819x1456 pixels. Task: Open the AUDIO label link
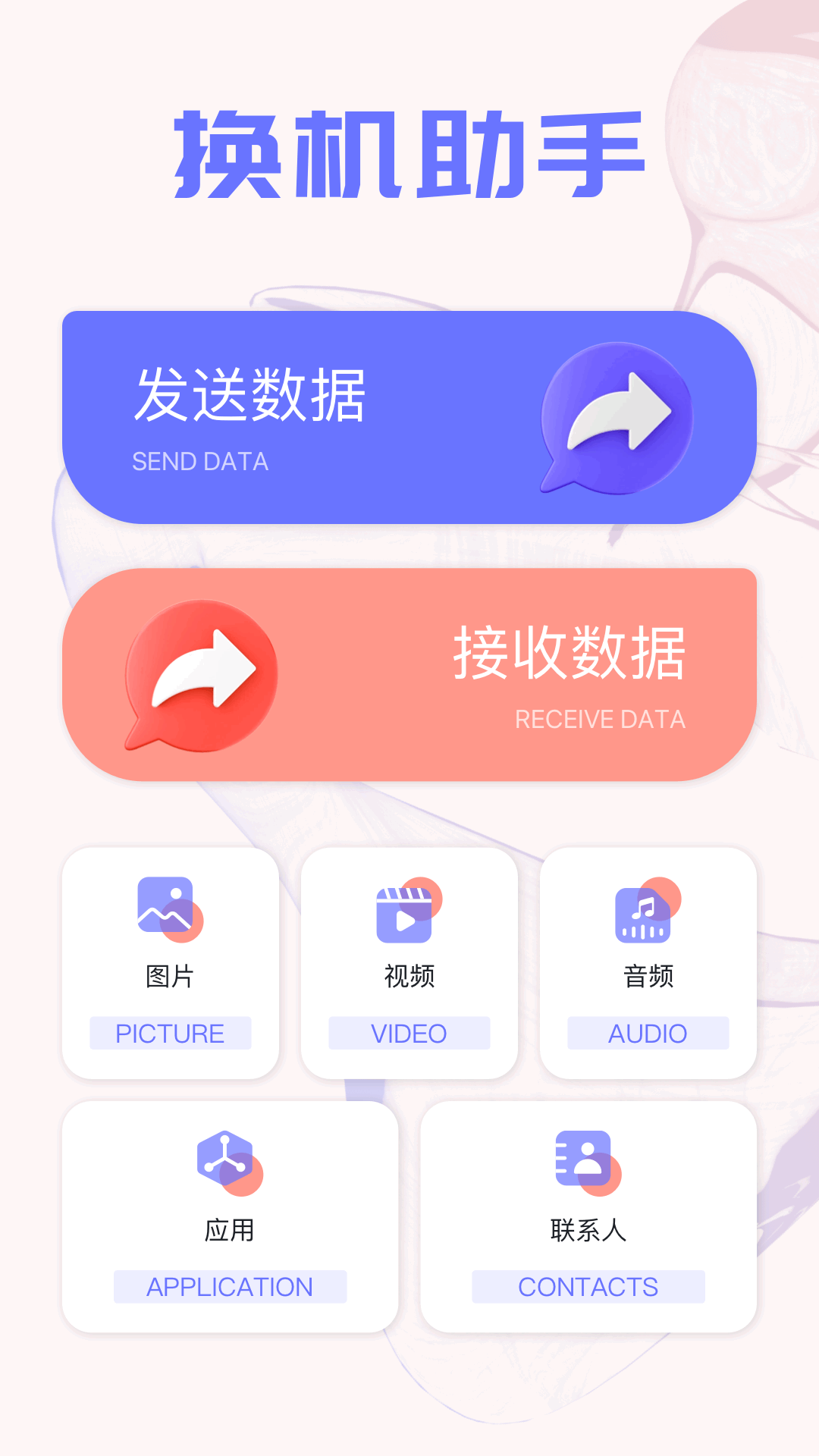[646, 1033]
